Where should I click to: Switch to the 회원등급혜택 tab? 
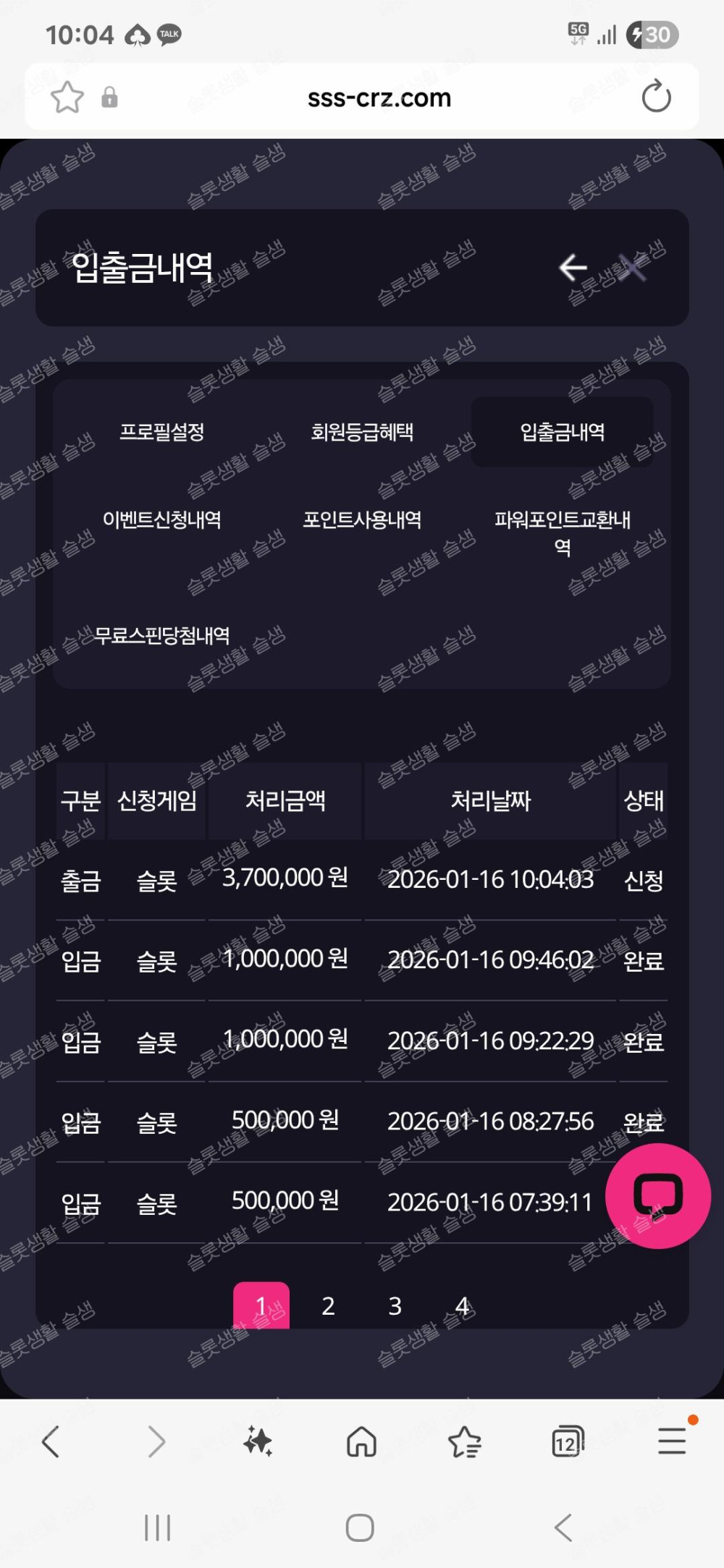pos(362,432)
